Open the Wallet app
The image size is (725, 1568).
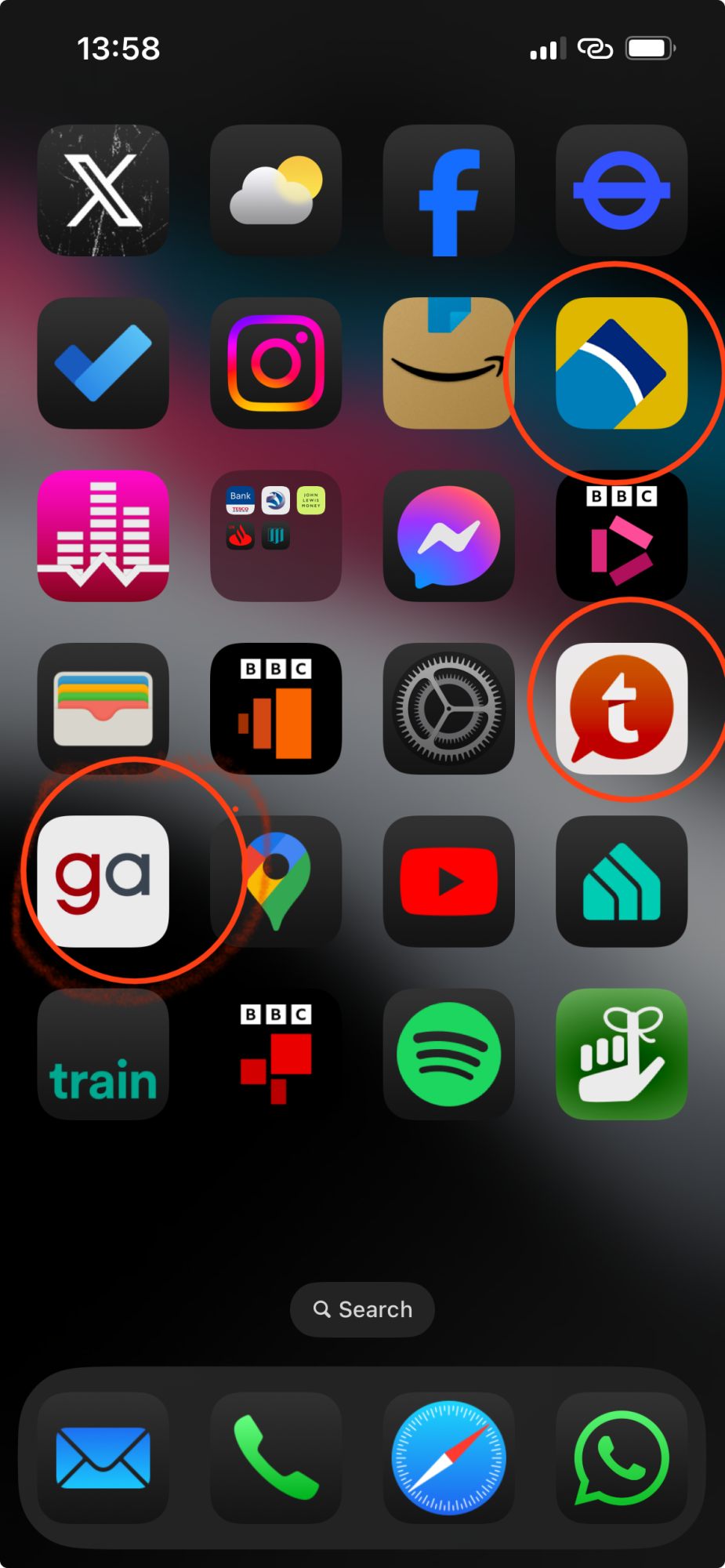coord(103,708)
